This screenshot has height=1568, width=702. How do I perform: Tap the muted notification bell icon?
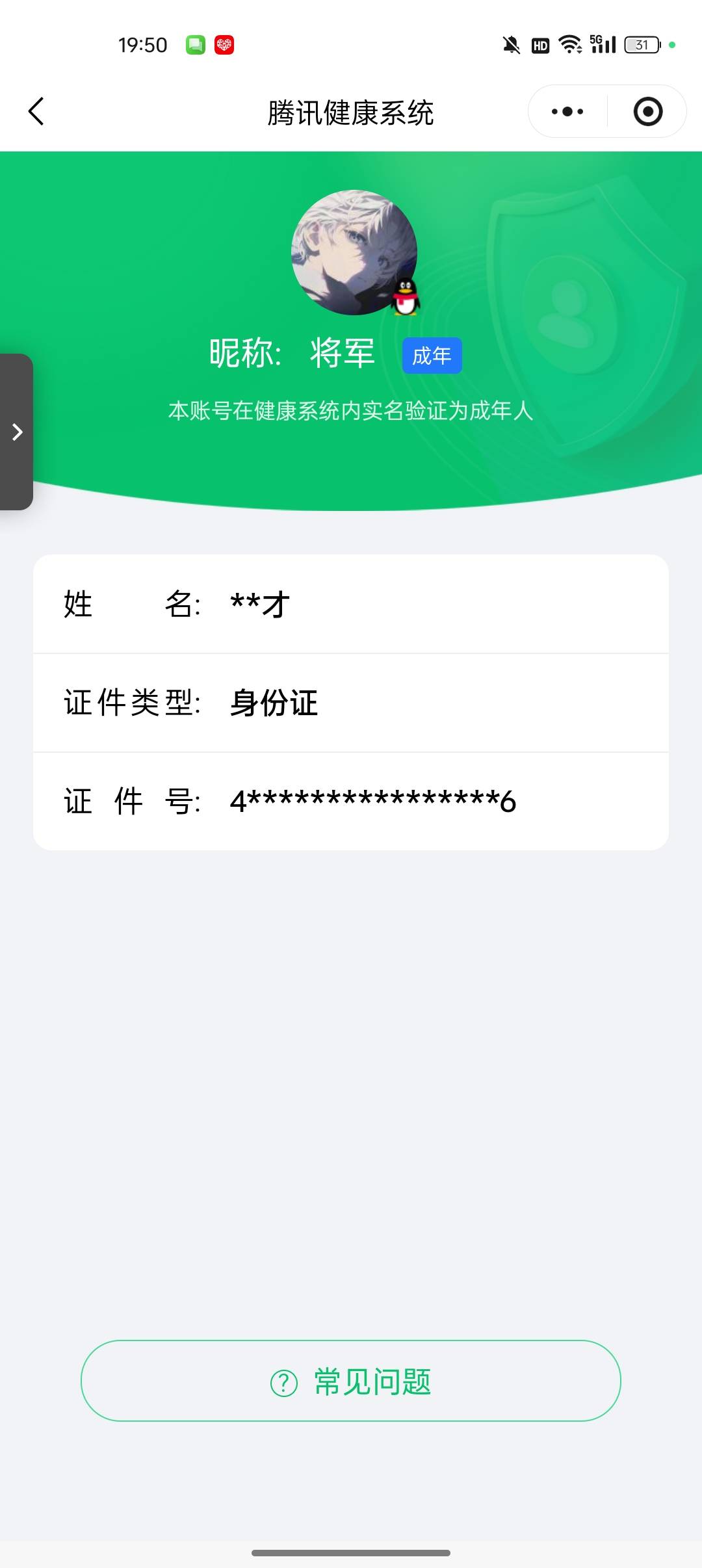[510, 44]
